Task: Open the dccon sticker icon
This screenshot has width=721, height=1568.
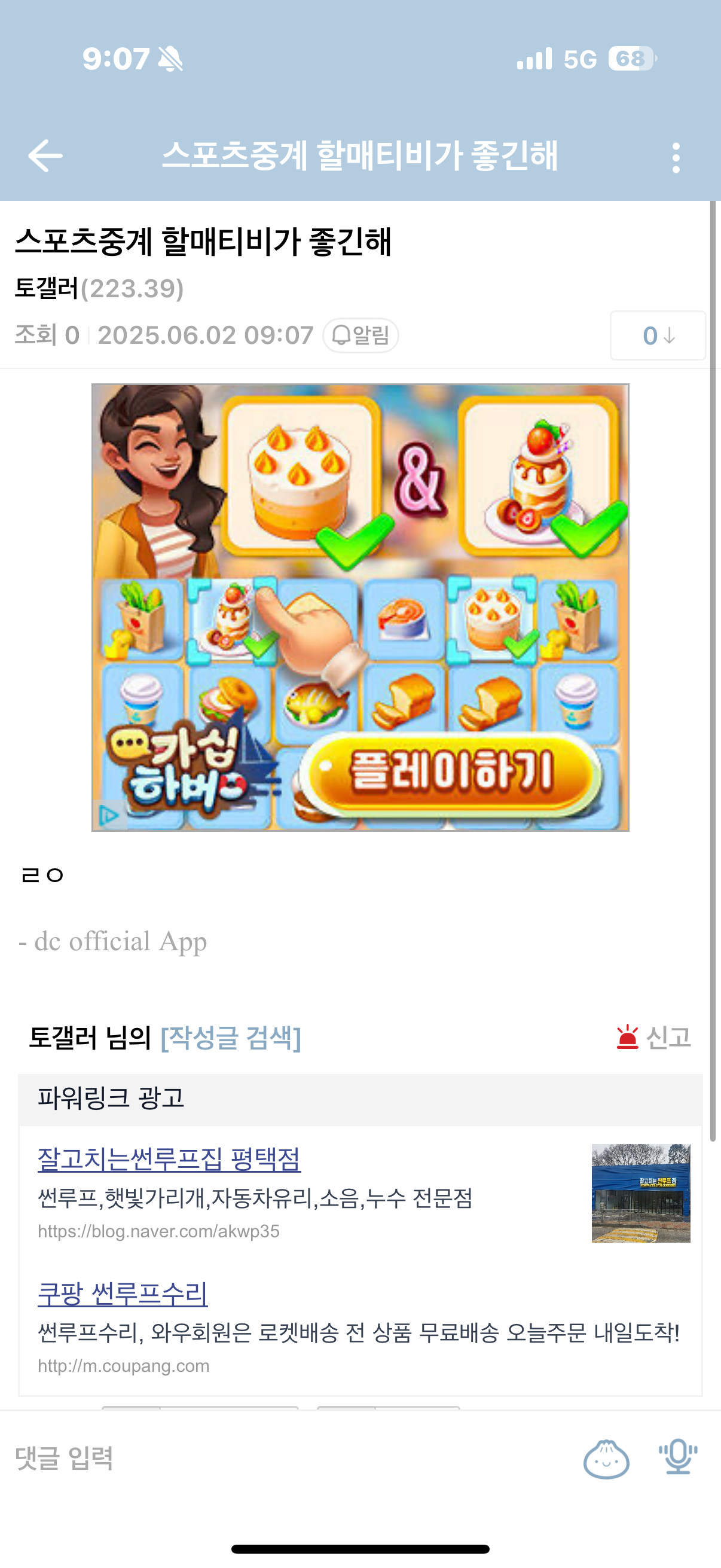Action: [x=606, y=1459]
